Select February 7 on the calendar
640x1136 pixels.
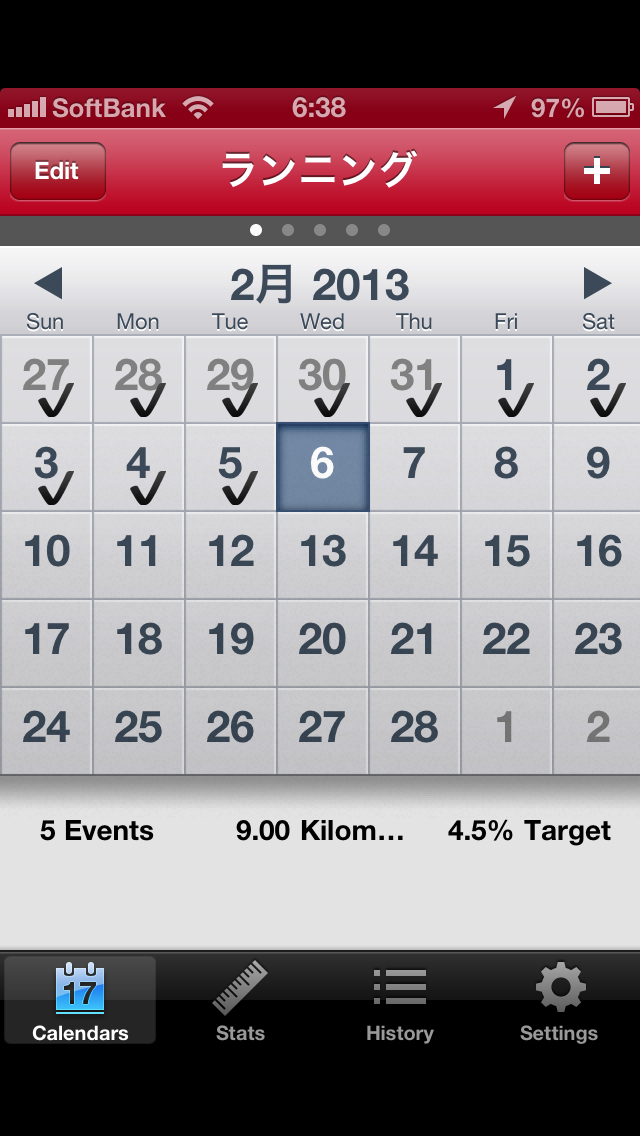point(414,467)
